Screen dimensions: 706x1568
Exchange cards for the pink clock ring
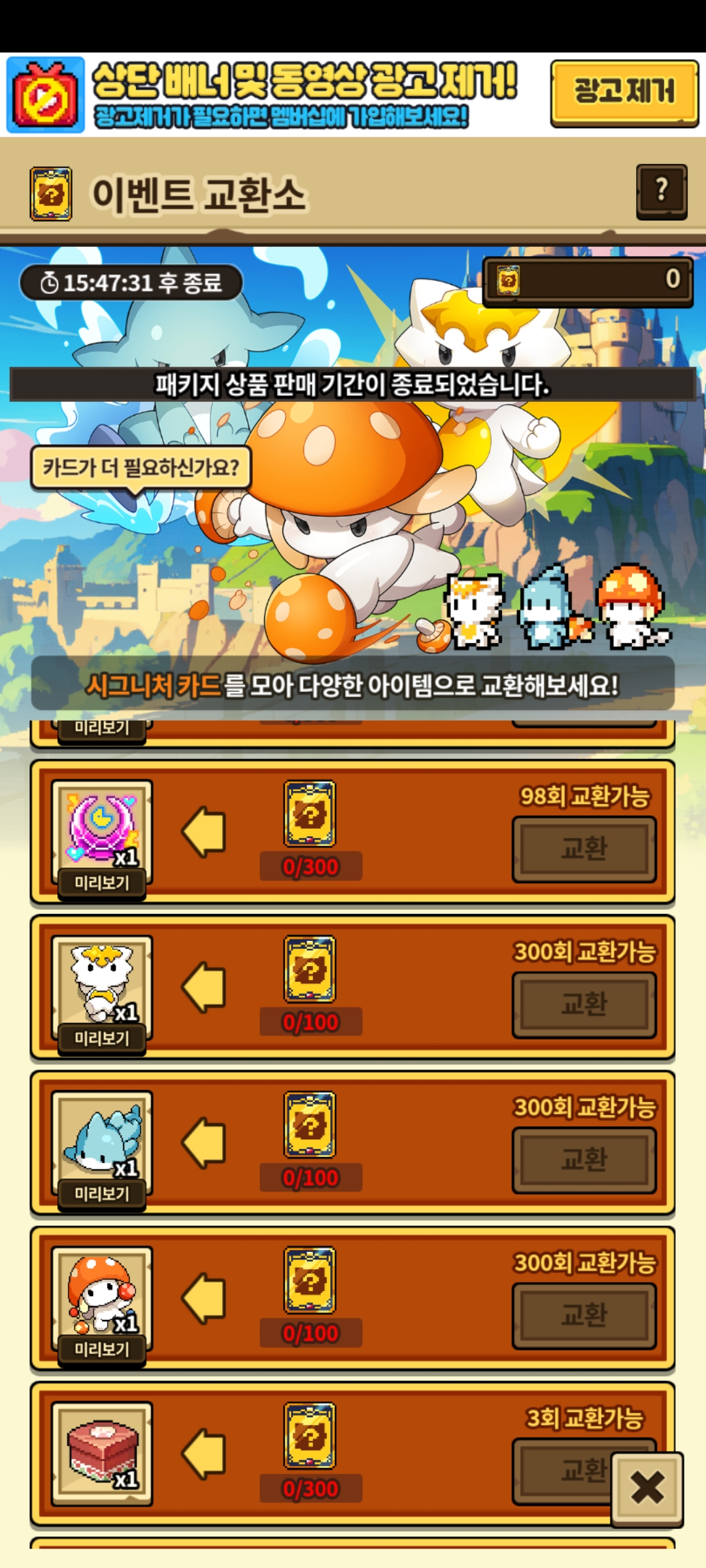coord(584,849)
